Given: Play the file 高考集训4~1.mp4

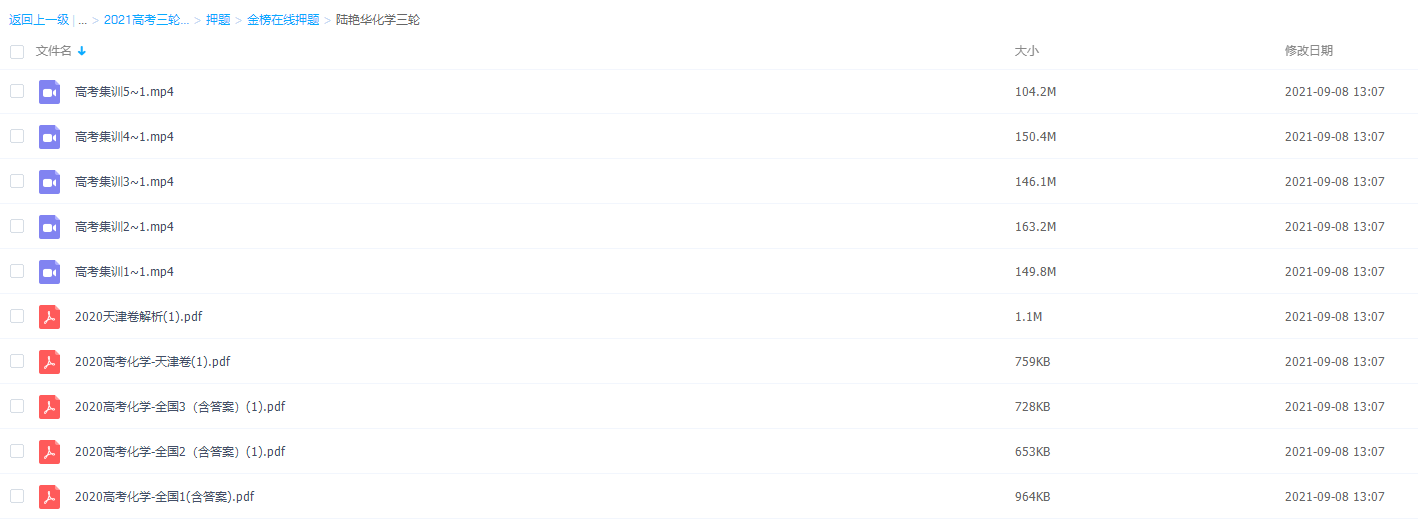Looking at the screenshot, I should tap(124, 137).
